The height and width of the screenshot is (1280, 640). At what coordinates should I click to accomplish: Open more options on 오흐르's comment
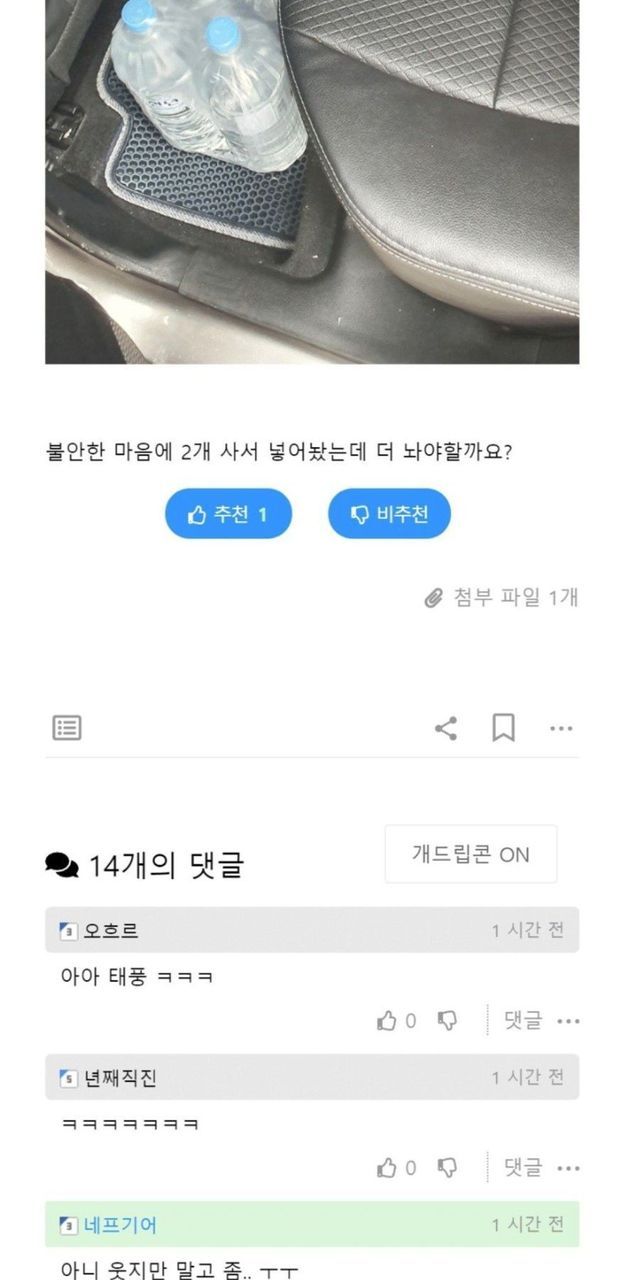click(568, 1021)
